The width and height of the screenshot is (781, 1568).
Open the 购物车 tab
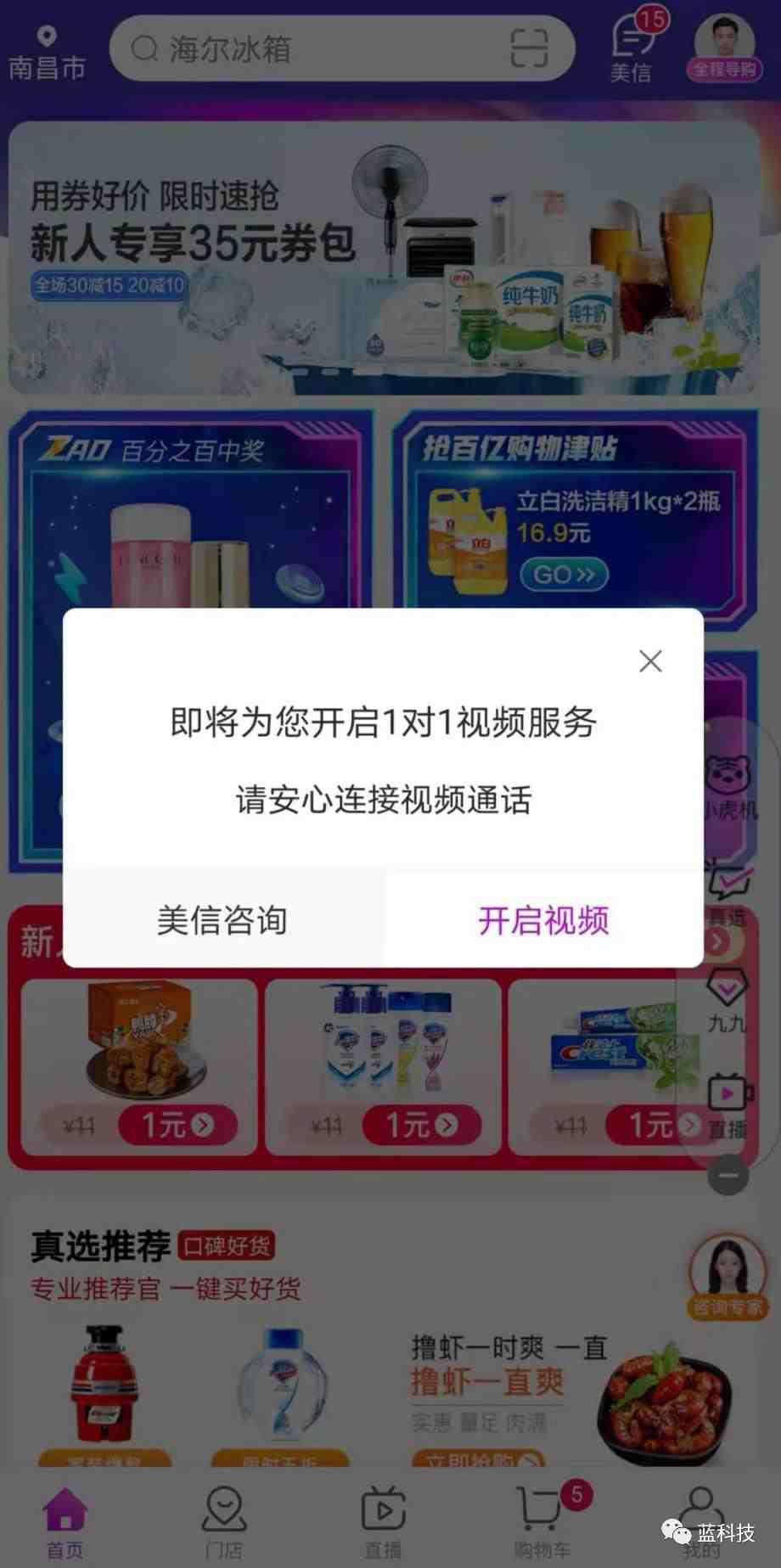[542, 1524]
